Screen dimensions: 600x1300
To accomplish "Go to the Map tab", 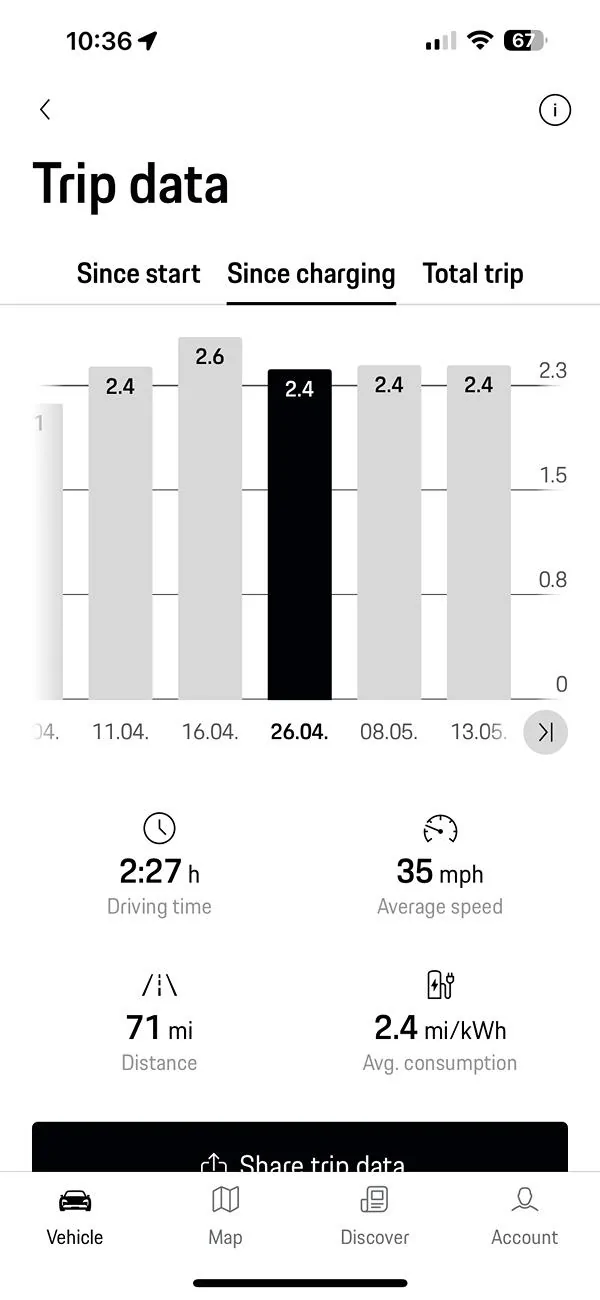I will (225, 1216).
